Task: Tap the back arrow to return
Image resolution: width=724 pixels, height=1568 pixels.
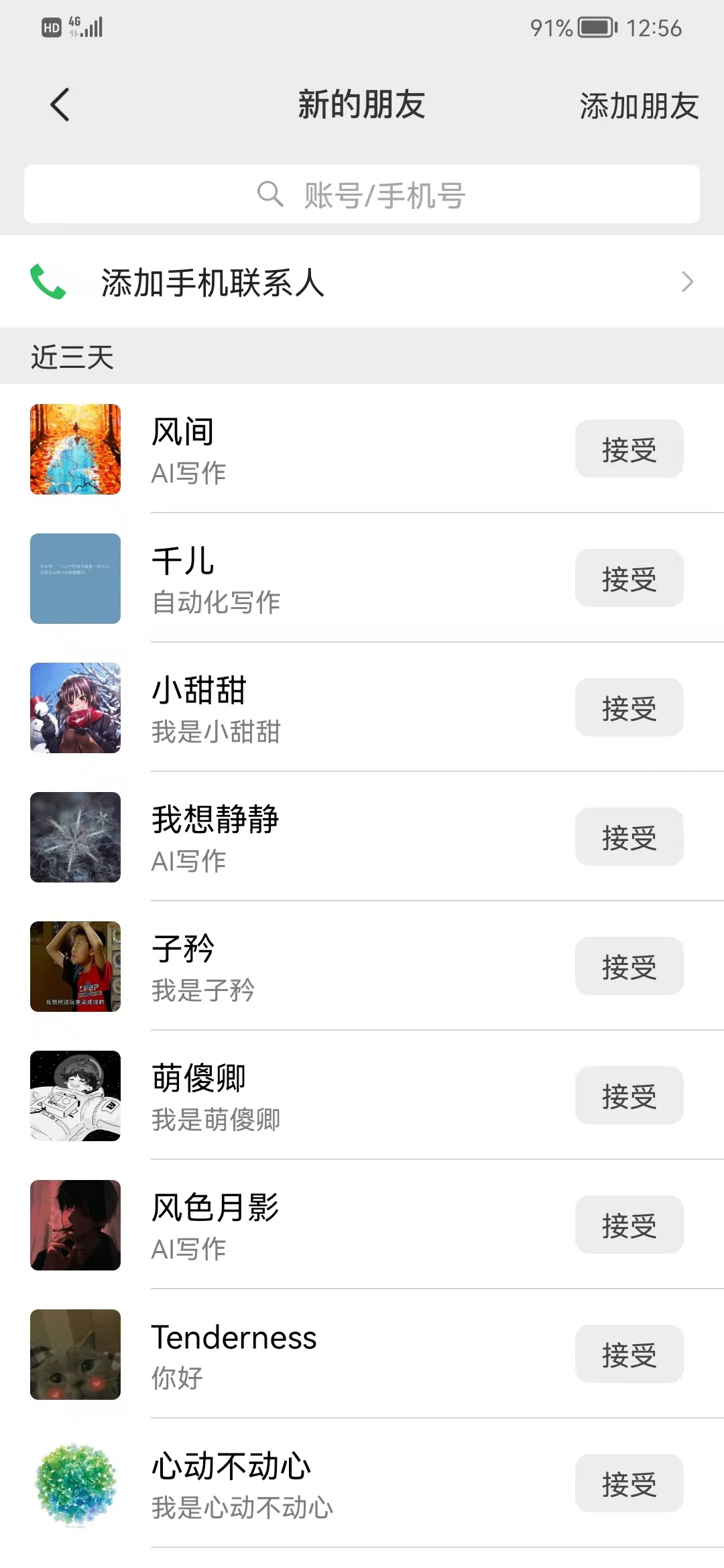Action: point(59,105)
